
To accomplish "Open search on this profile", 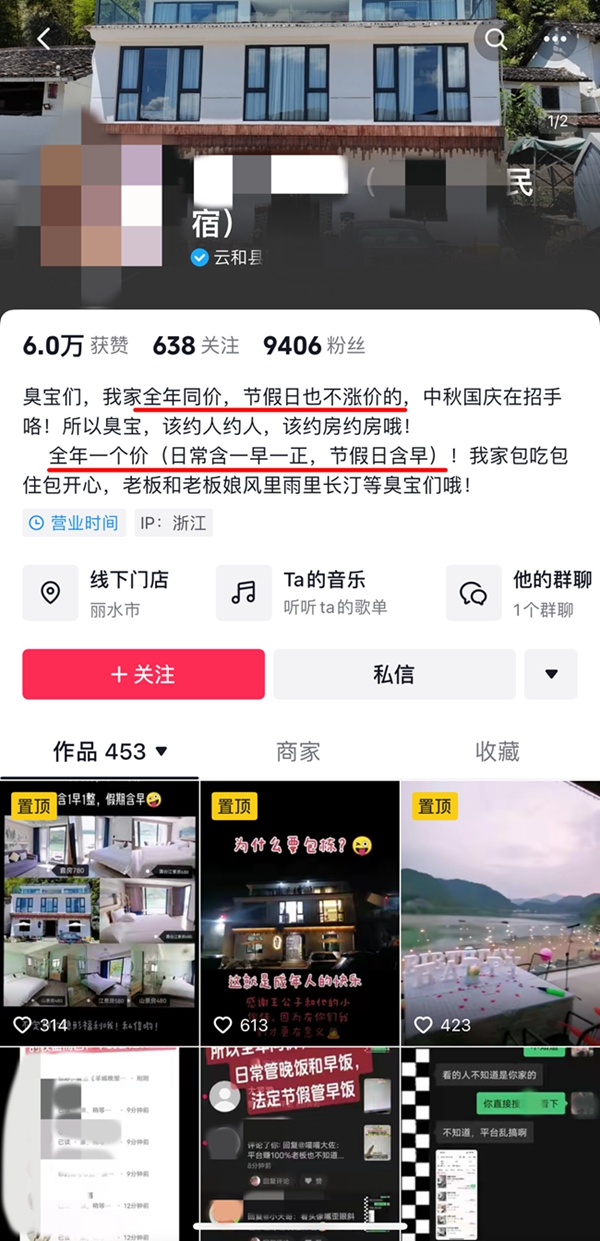I will coord(495,39).
